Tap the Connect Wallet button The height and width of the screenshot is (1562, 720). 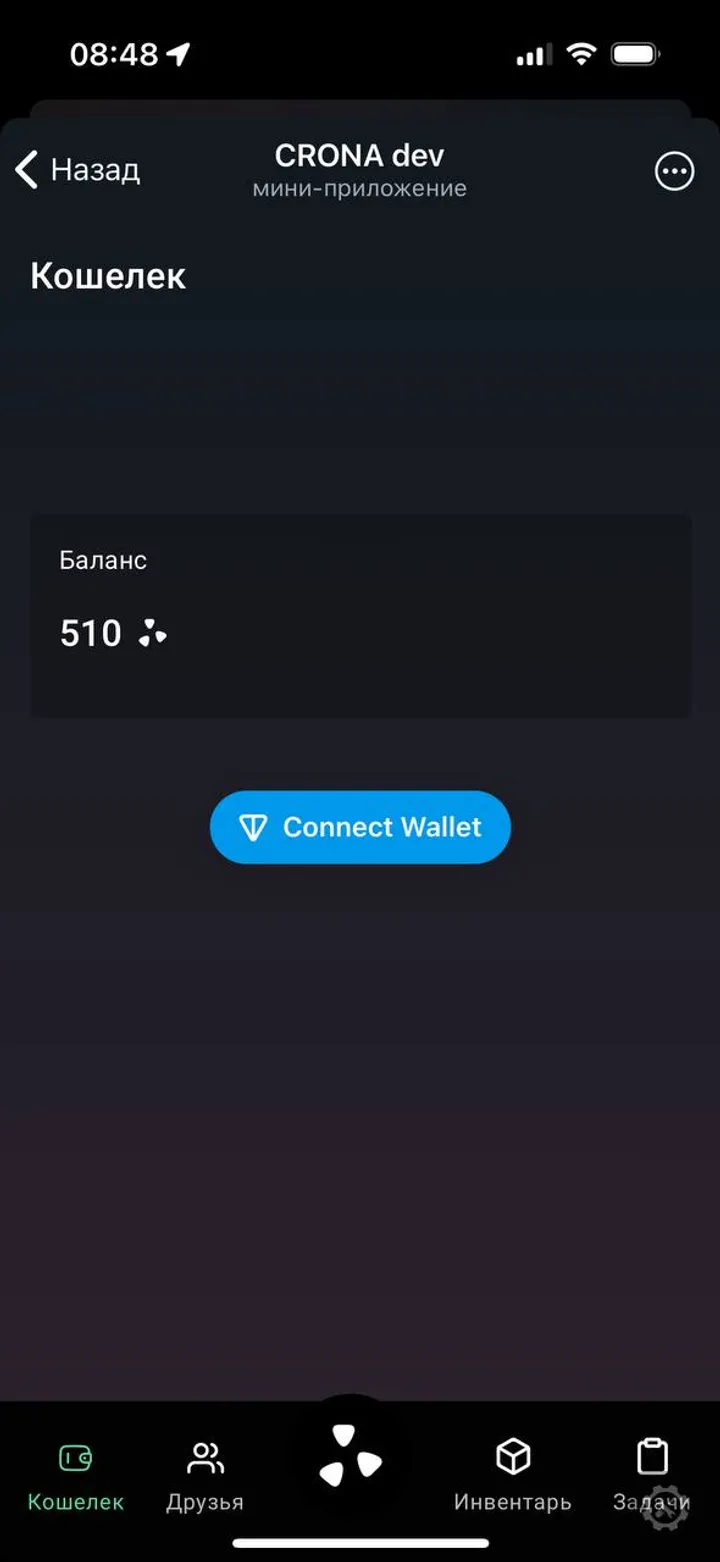pyautogui.click(x=360, y=827)
